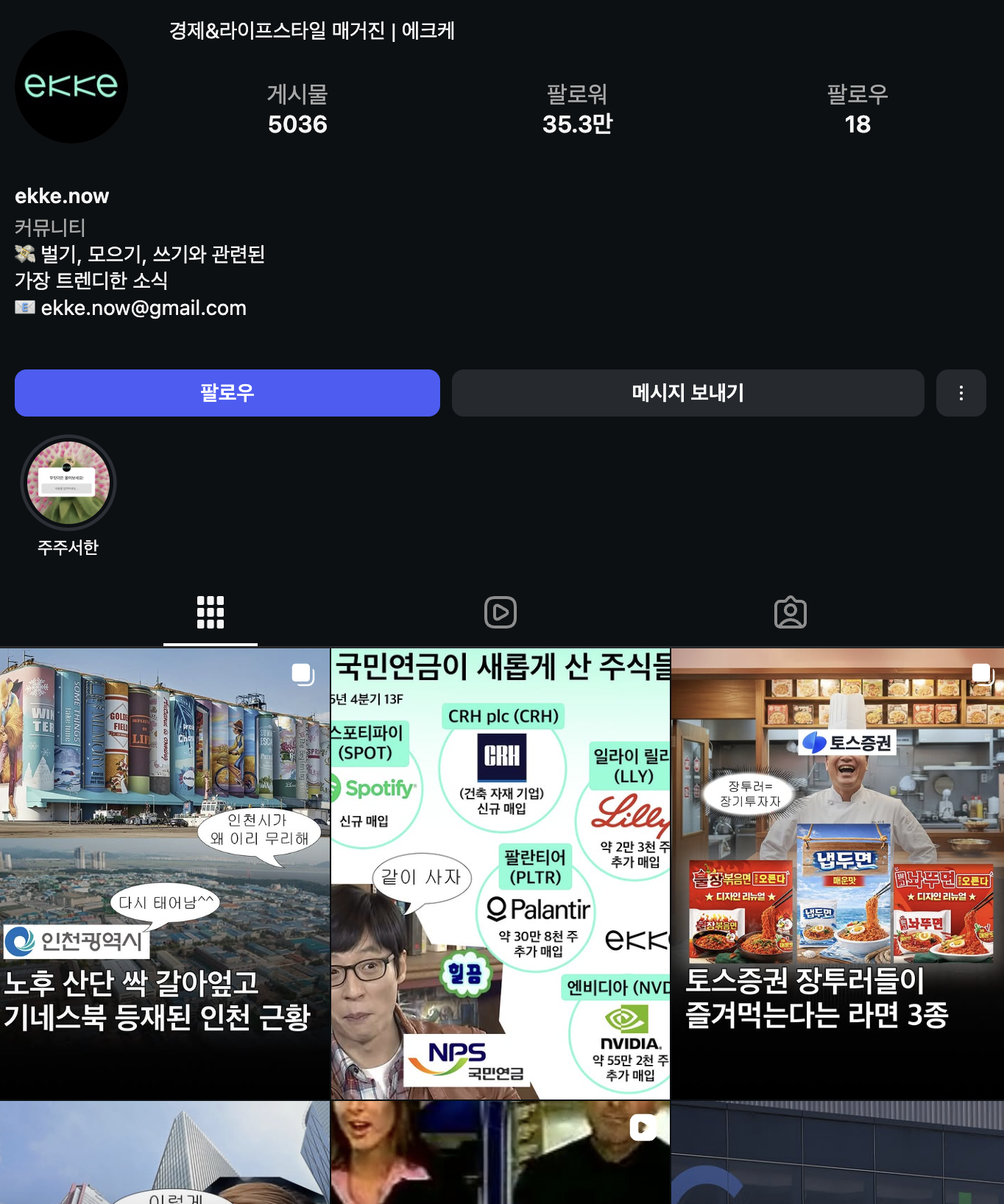1004x1204 pixels.
Task: Open the 토스증권 라면 3종 post
Action: click(838, 874)
